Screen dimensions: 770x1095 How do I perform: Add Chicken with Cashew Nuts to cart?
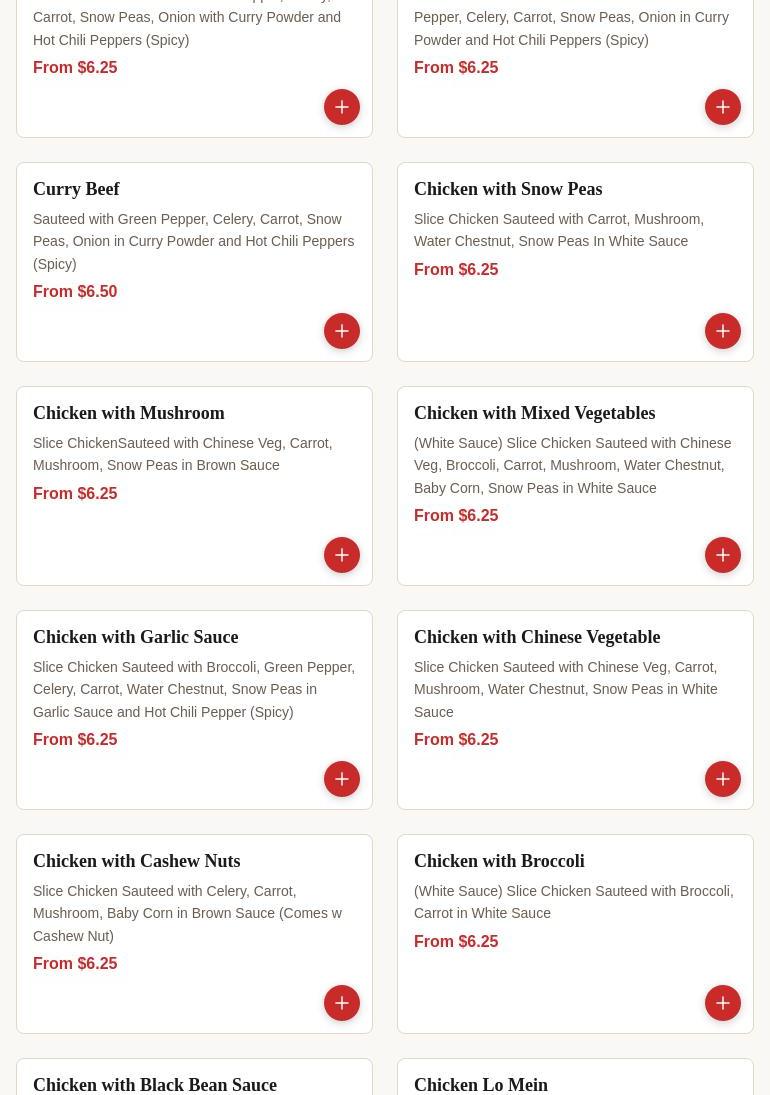[342, 1003]
